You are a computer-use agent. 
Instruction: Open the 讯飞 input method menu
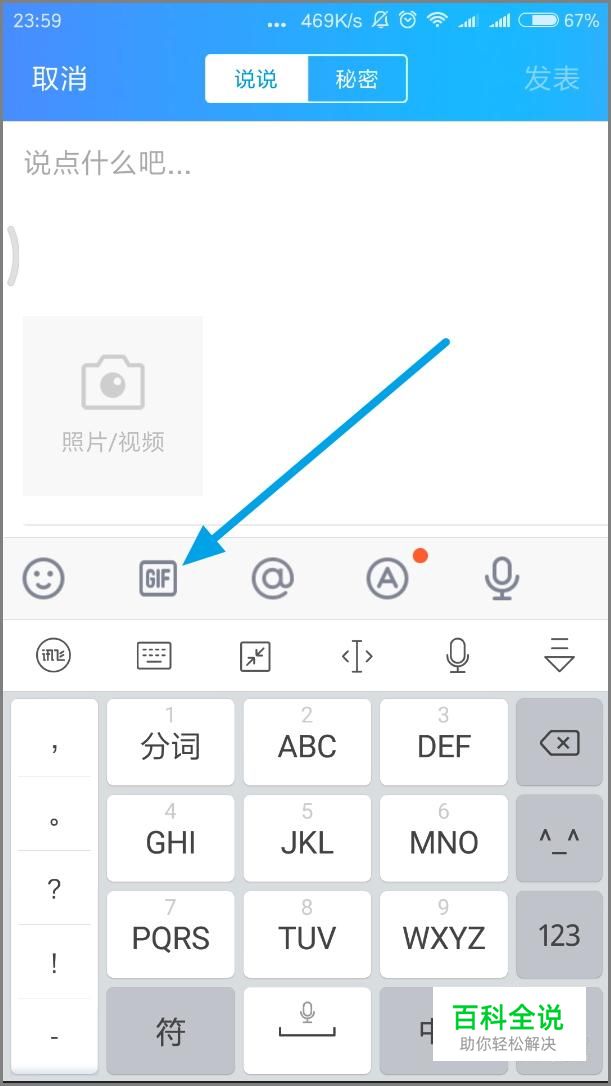tap(54, 656)
